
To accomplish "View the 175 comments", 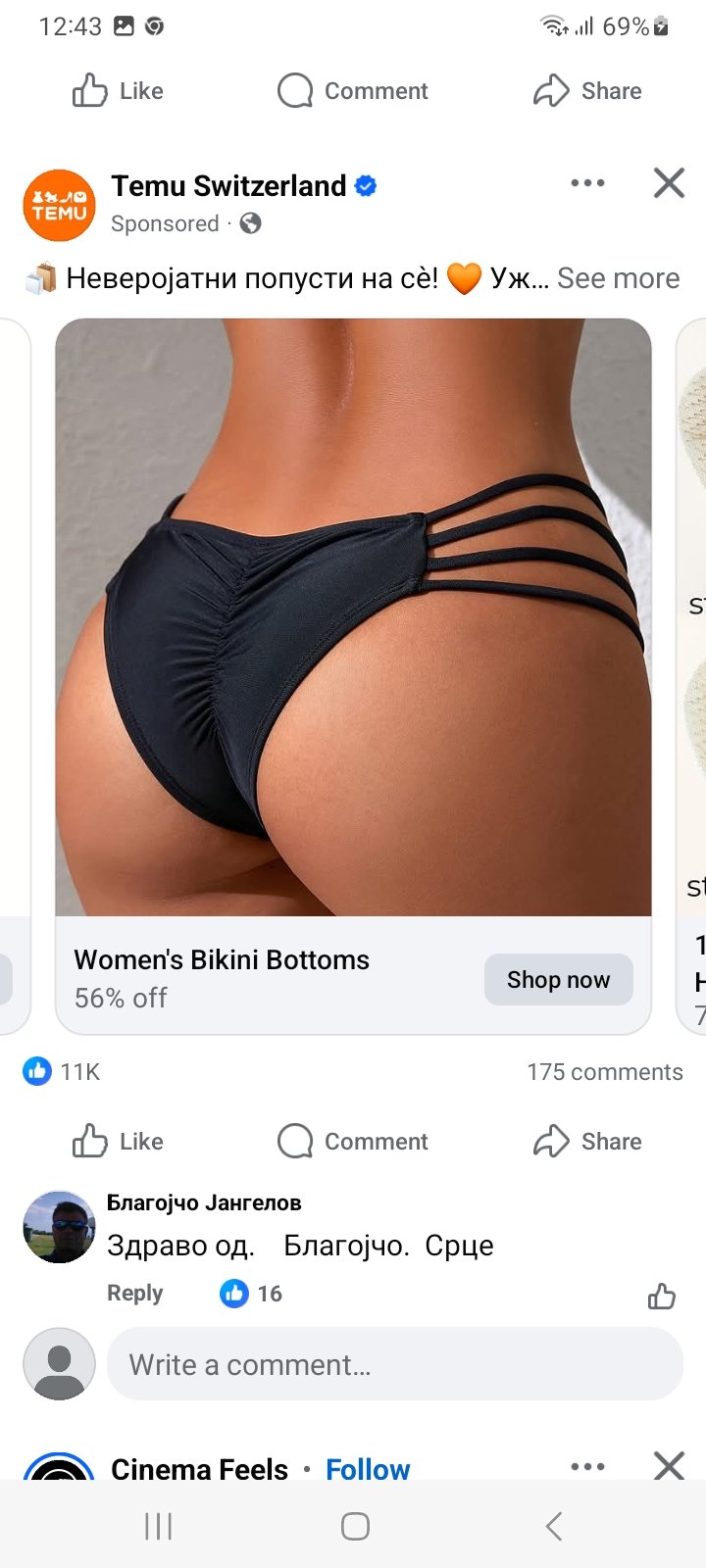I will [604, 1072].
